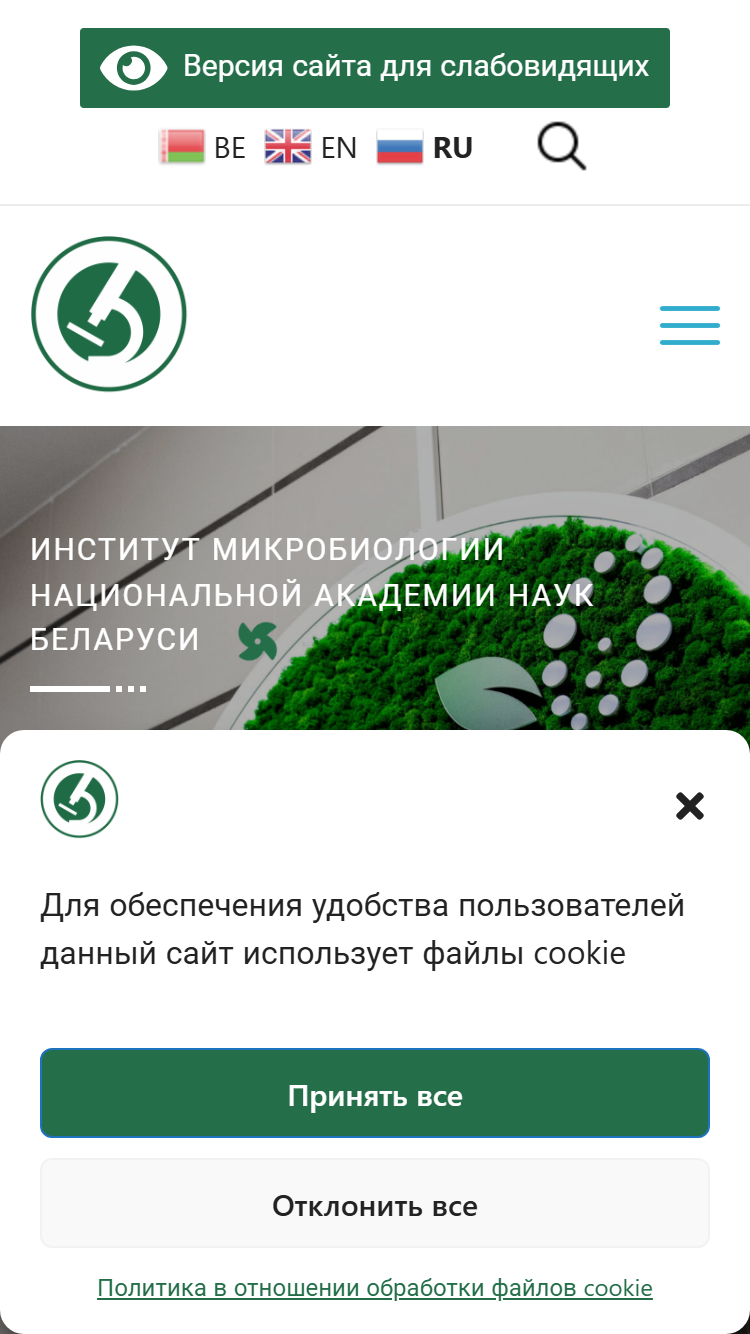Open the cookie processing policy link
Image resolution: width=750 pixels, height=1334 pixels.
point(375,1288)
